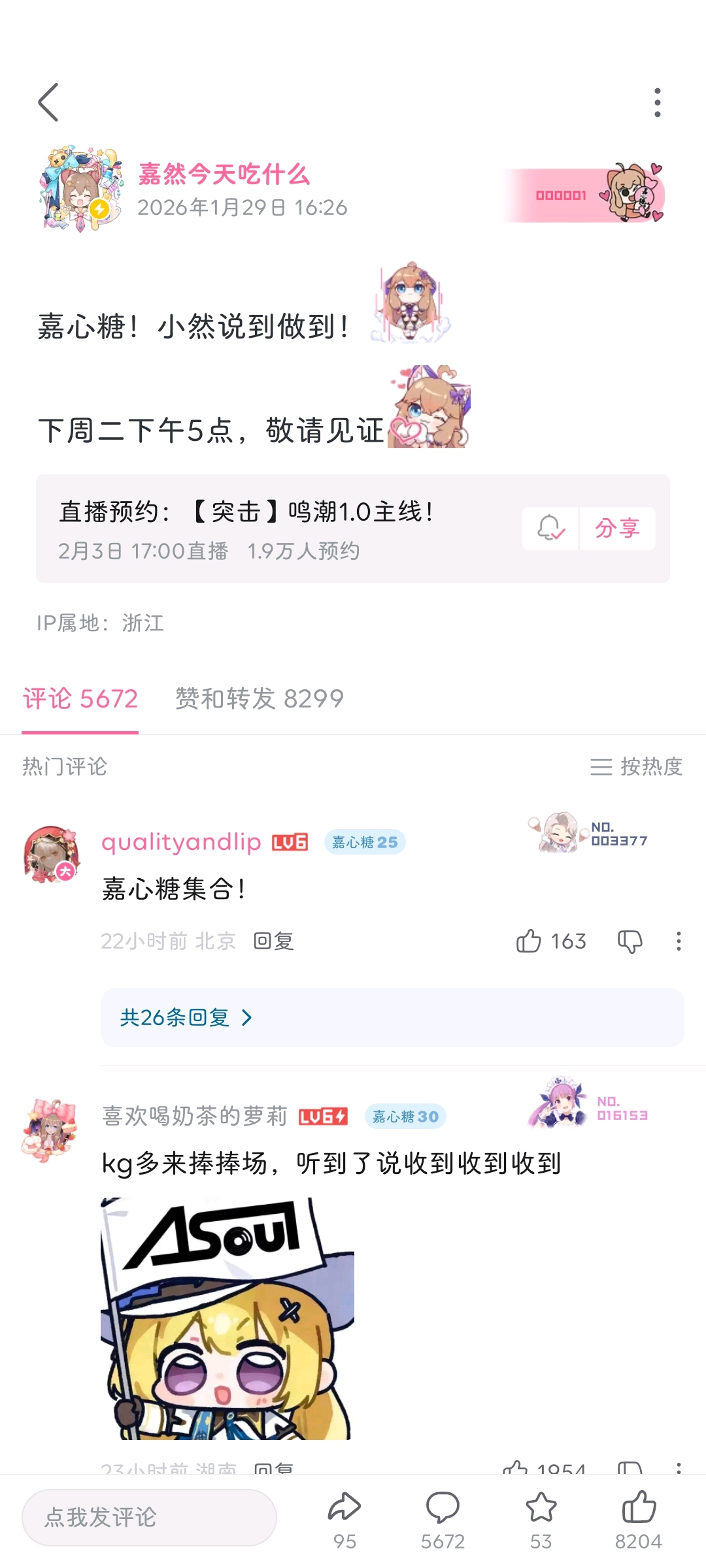706x1568 pixels.
Task: Tap 分享 on the live reservation card
Action: [x=617, y=529]
